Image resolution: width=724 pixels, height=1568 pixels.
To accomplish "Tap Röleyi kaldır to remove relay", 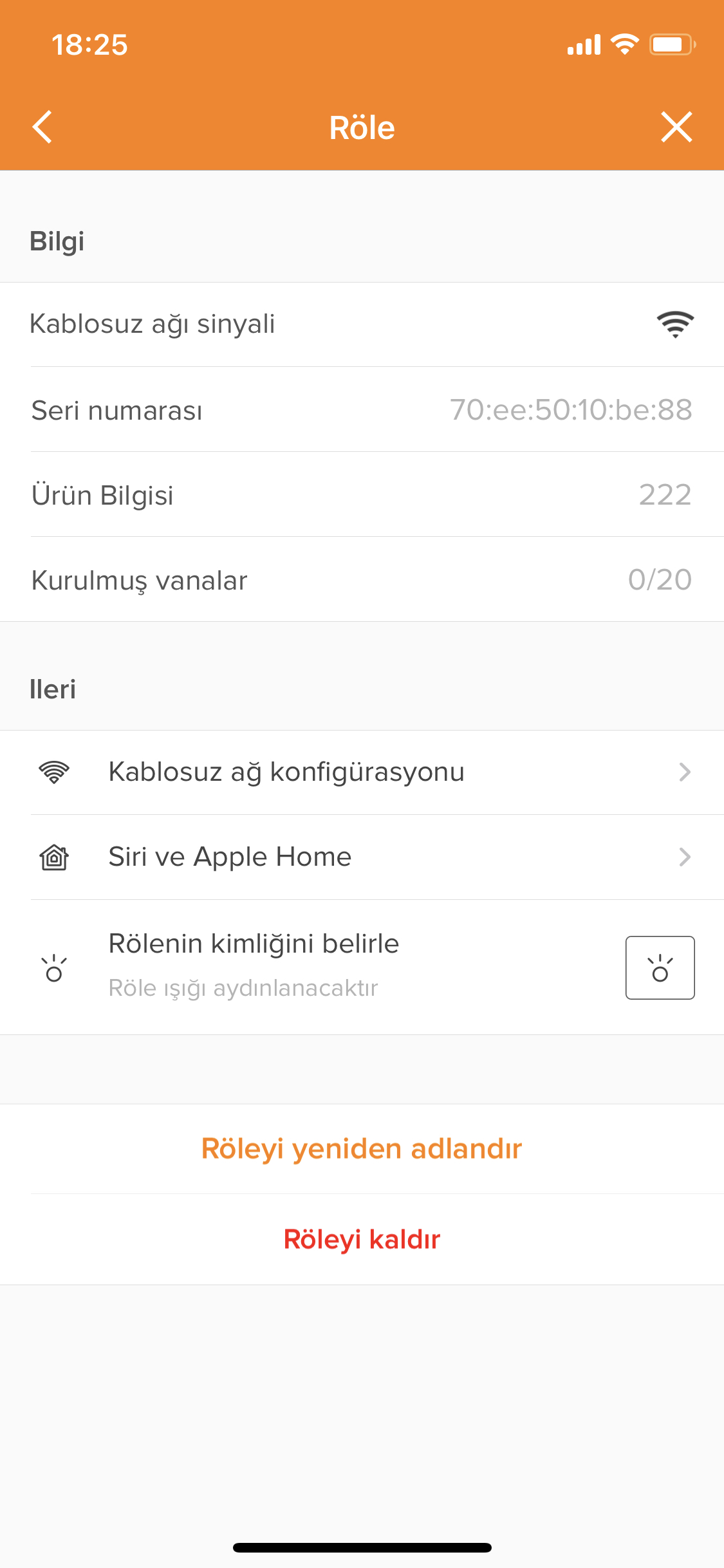I will click(362, 1239).
